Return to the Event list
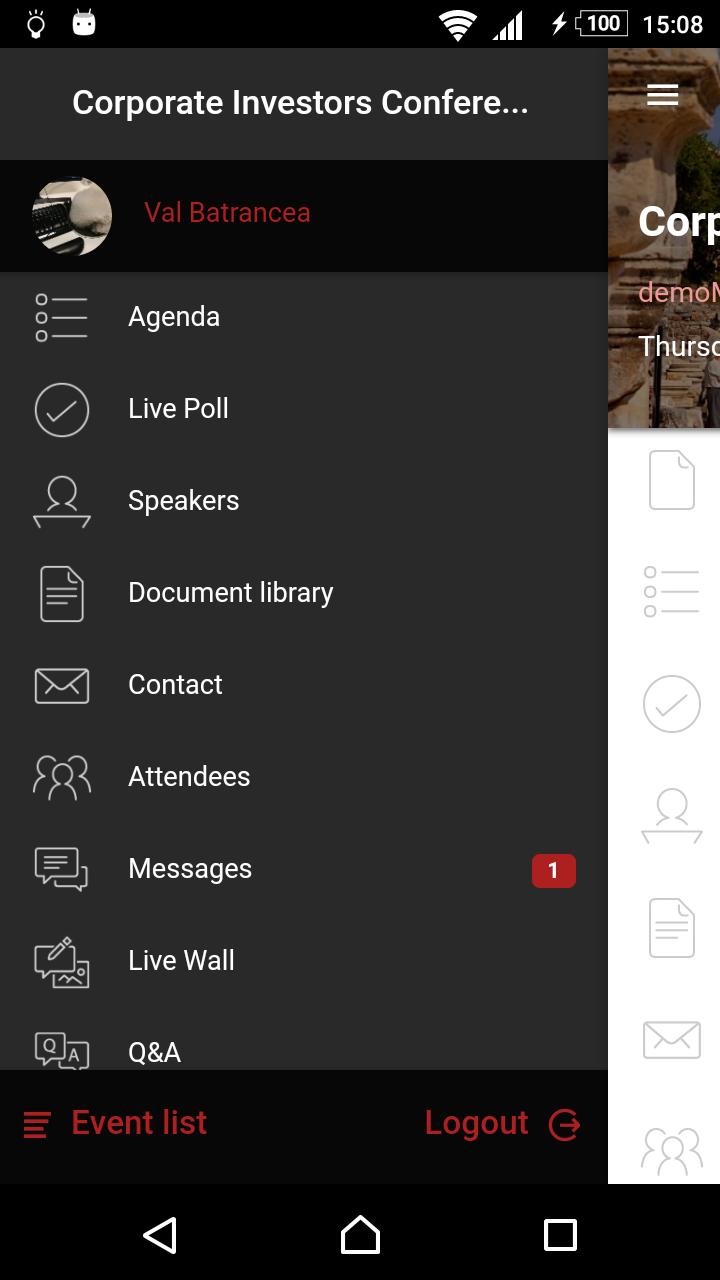Image resolution: width=720 pixels, height=1280 pixels. [116, 1124]
